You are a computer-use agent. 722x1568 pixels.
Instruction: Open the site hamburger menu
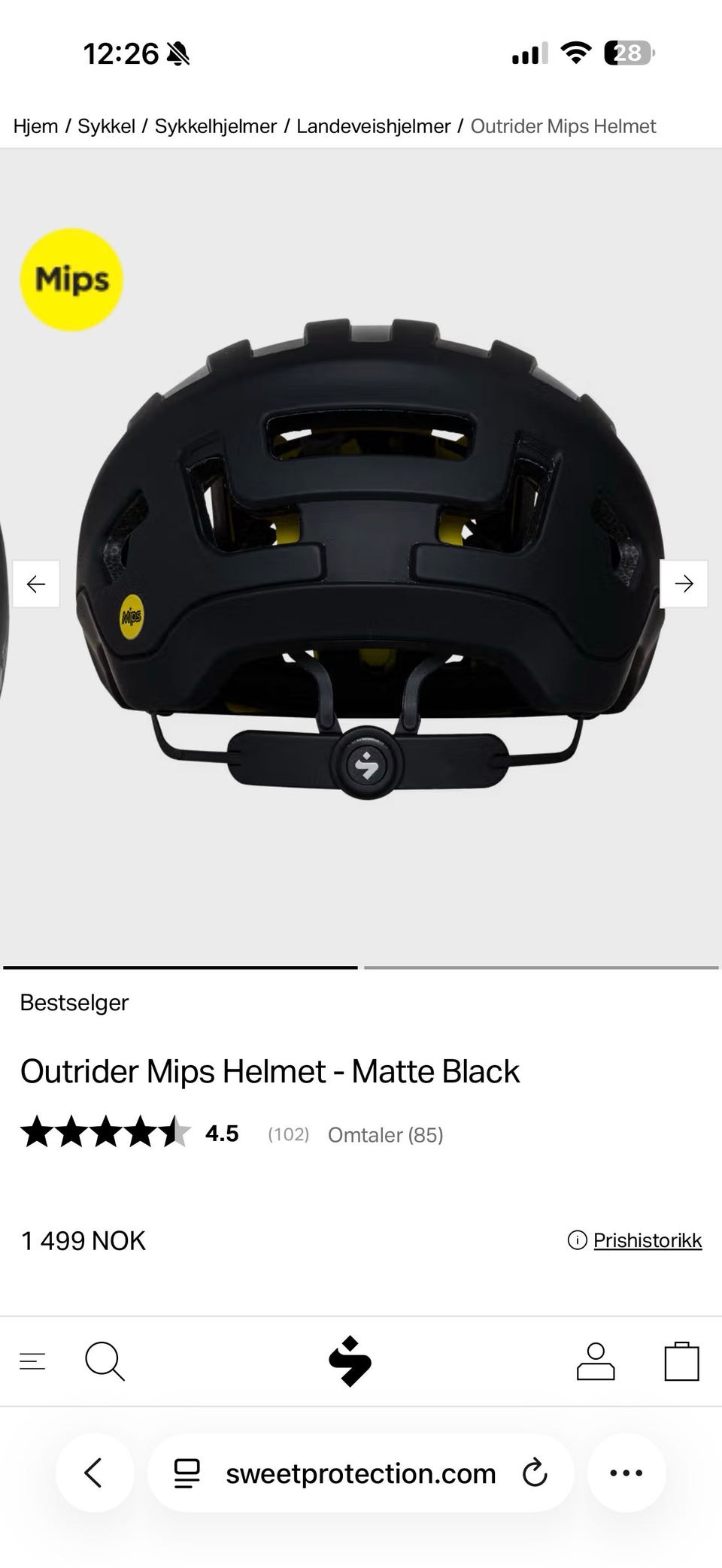(32, 1361)
